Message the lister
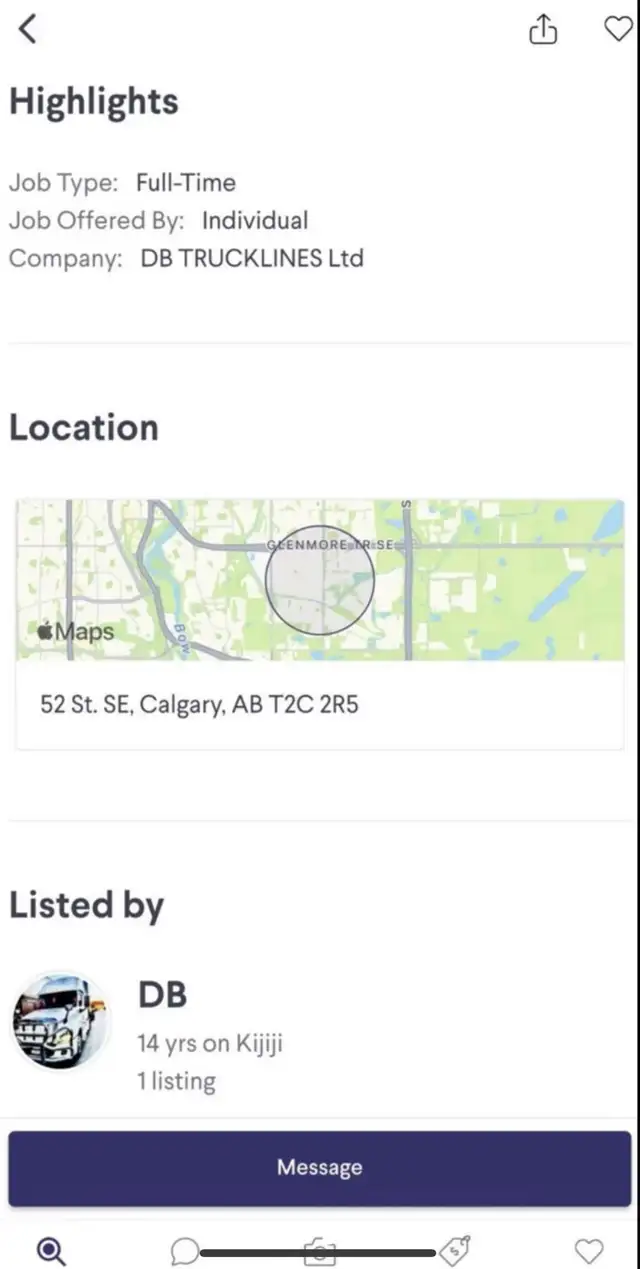Viewport: 640px width, 1269px height. coord(320,1168)
